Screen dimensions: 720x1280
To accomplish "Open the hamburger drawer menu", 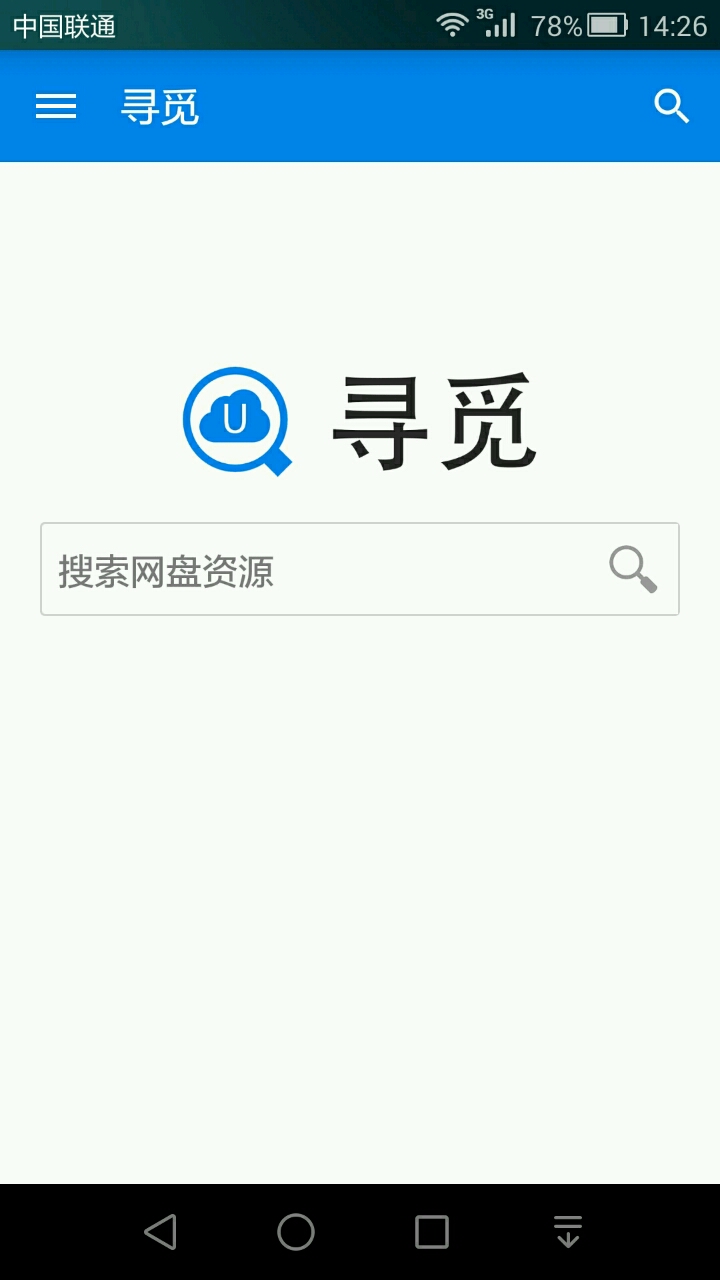I will [56, 106].
